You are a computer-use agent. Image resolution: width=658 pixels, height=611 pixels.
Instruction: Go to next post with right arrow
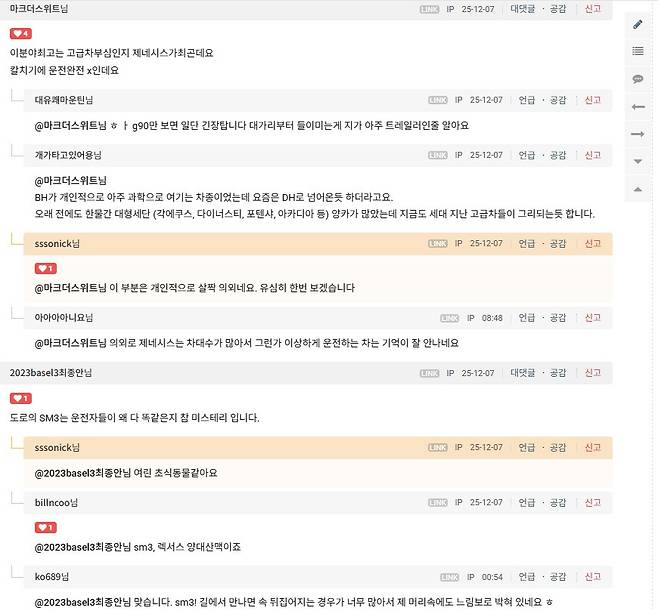638,133
